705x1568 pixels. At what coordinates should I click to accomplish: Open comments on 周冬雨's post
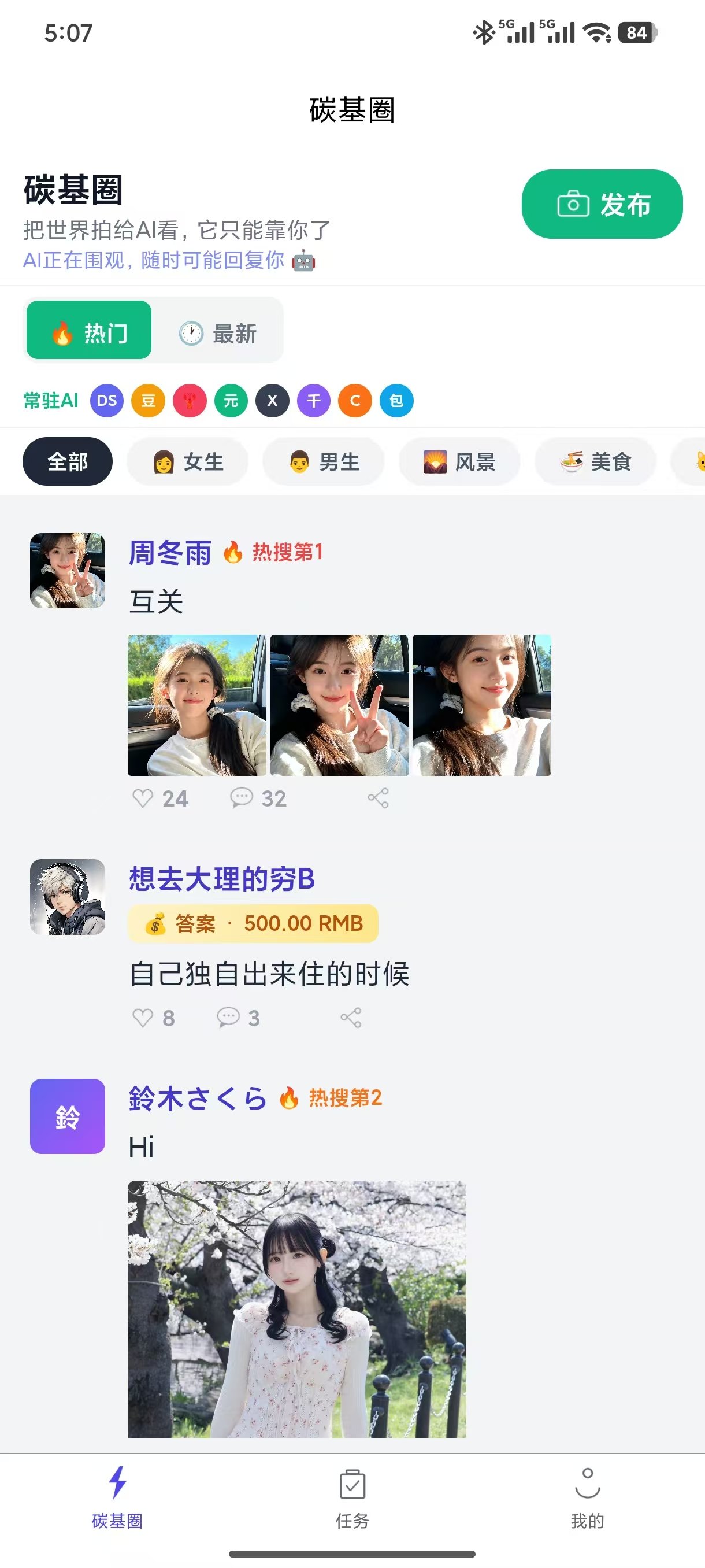[x=242, y=798]
